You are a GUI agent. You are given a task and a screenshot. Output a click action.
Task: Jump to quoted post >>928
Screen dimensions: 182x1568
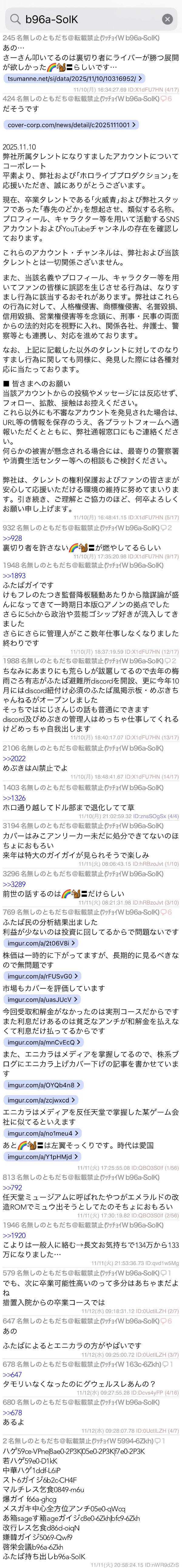click(x=12, y=538)
